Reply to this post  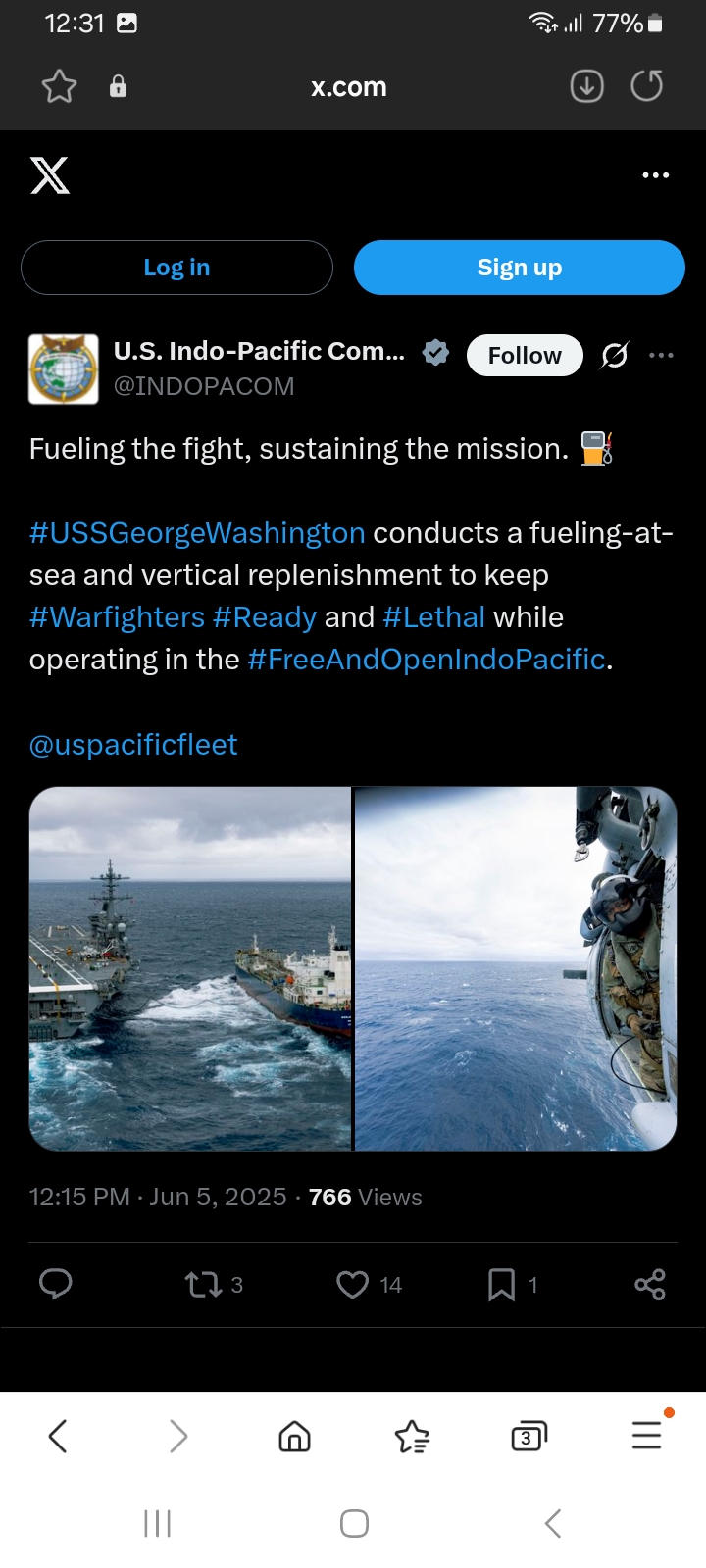pos(56,1284)
